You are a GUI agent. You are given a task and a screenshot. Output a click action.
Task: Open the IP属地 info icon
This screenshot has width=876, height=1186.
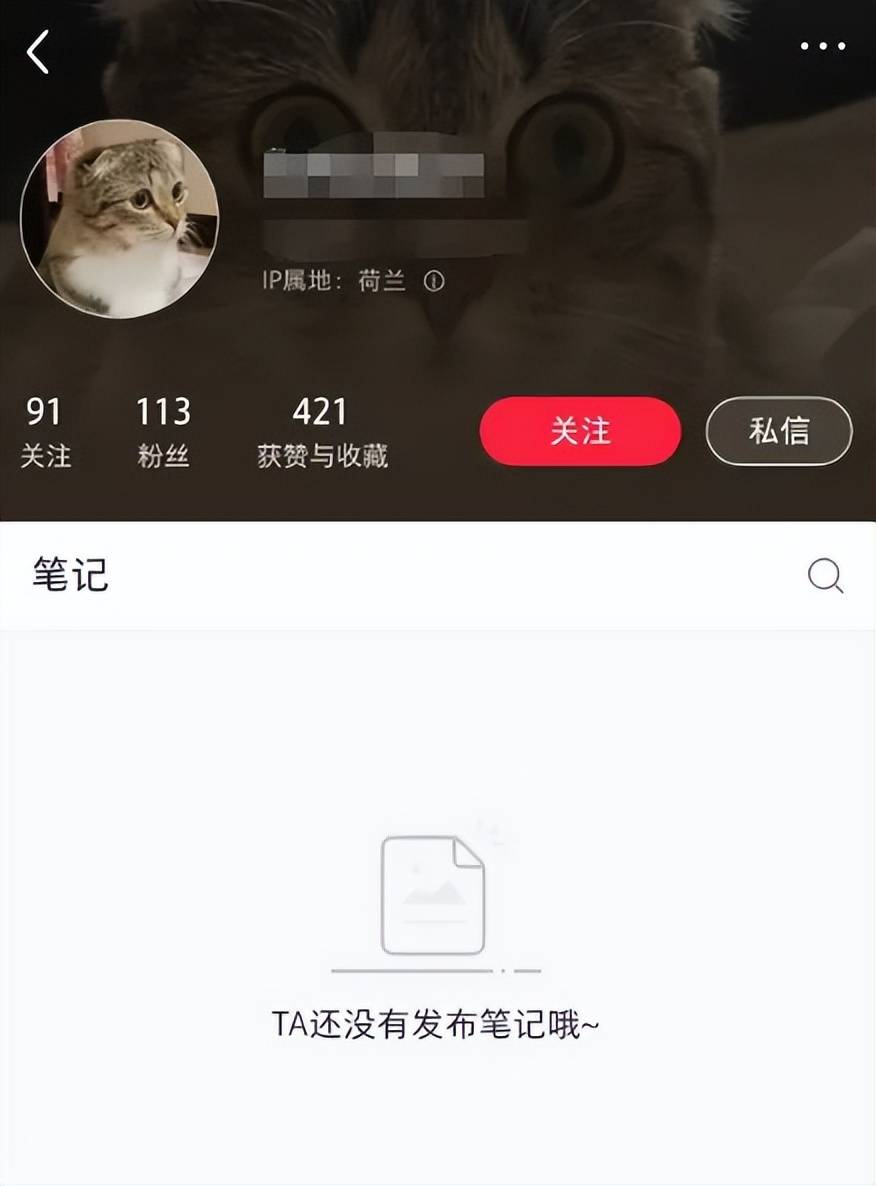433,282
